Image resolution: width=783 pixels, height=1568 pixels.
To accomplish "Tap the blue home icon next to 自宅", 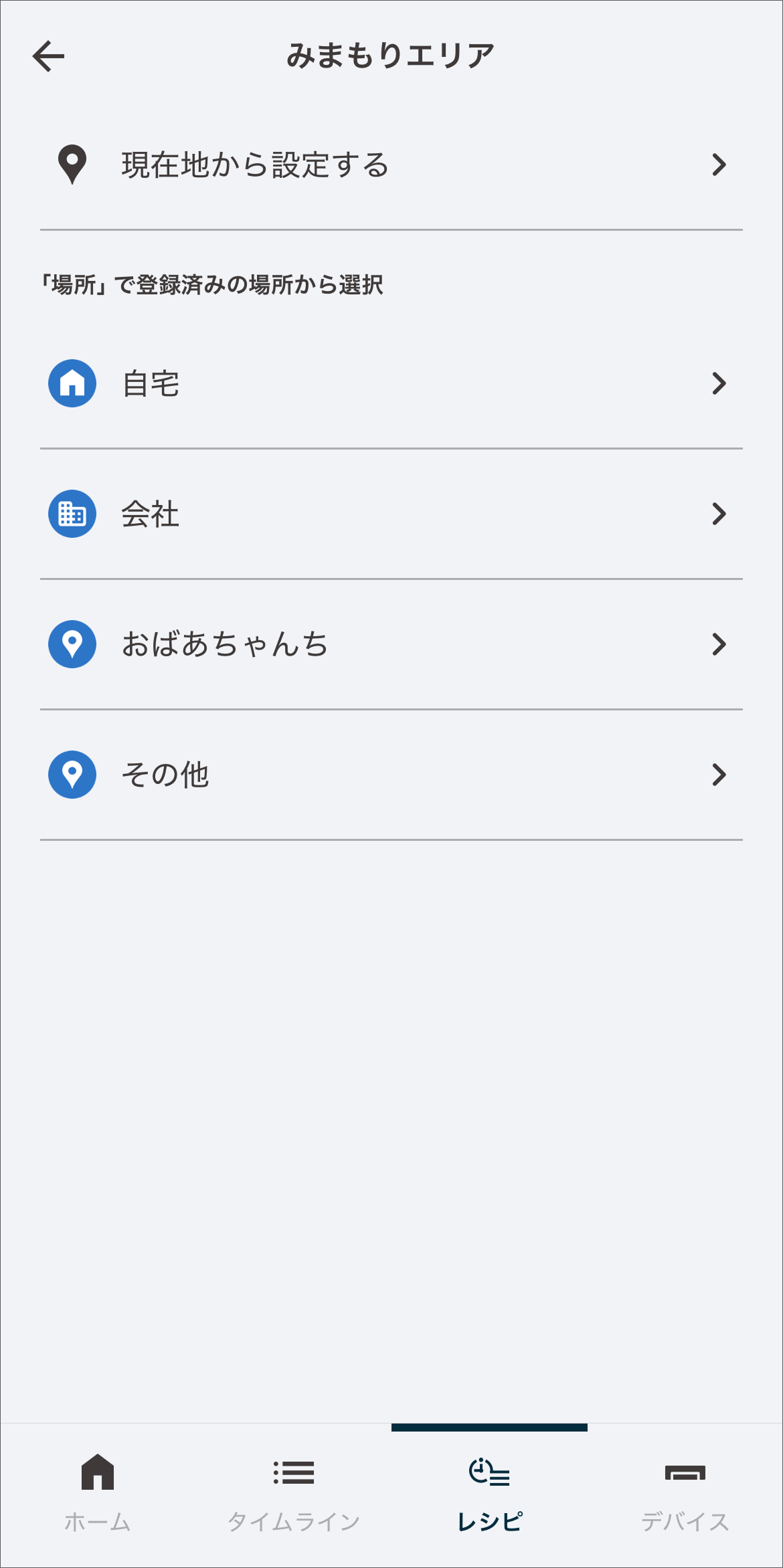I will coord(71,383).
